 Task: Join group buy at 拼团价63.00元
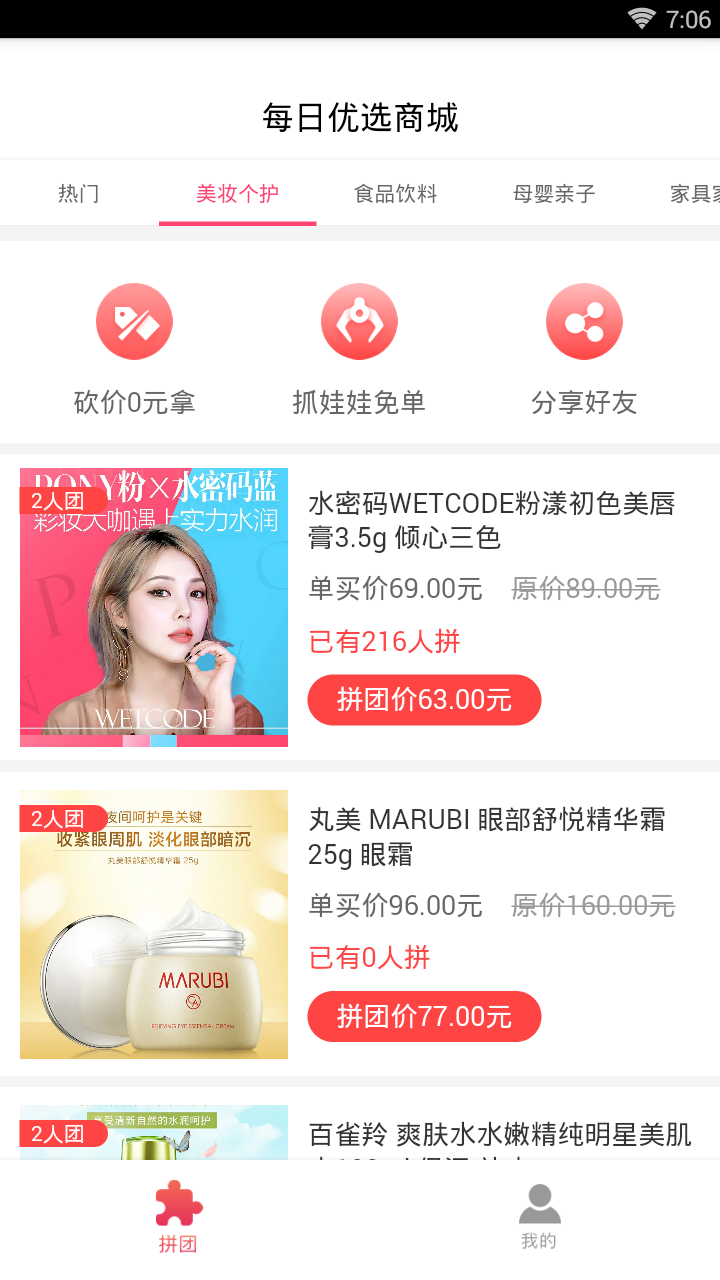[424, 700]
